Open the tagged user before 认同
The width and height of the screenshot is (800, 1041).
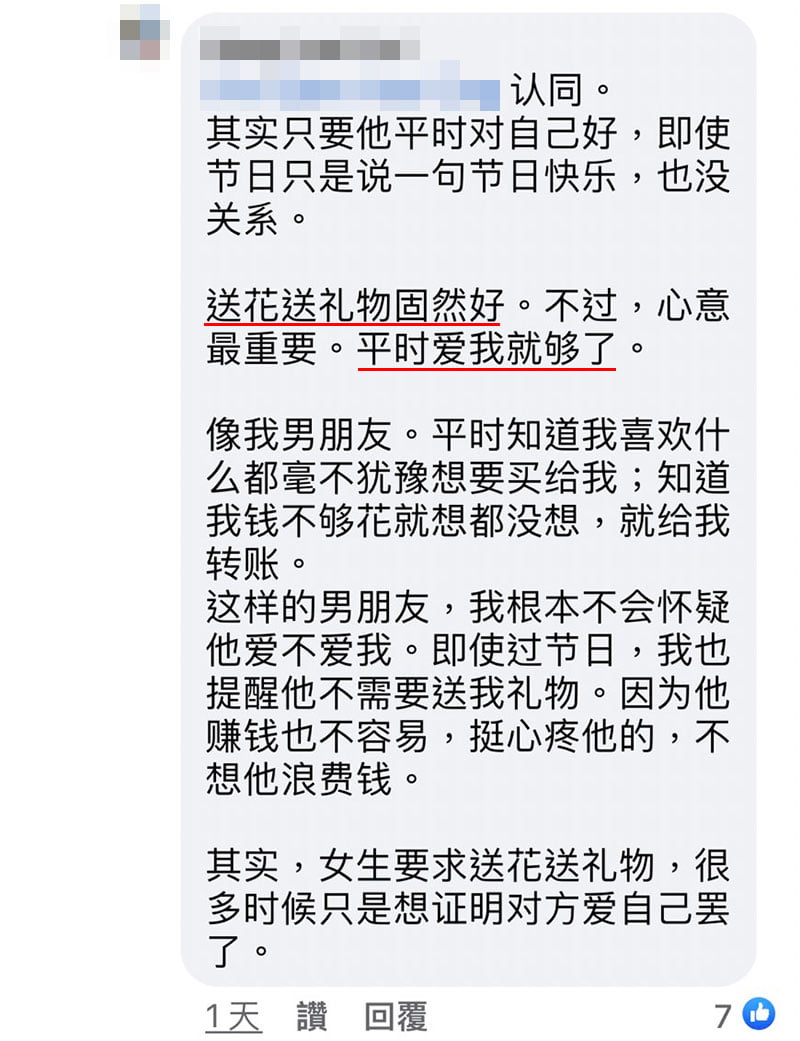coord(350,91)
